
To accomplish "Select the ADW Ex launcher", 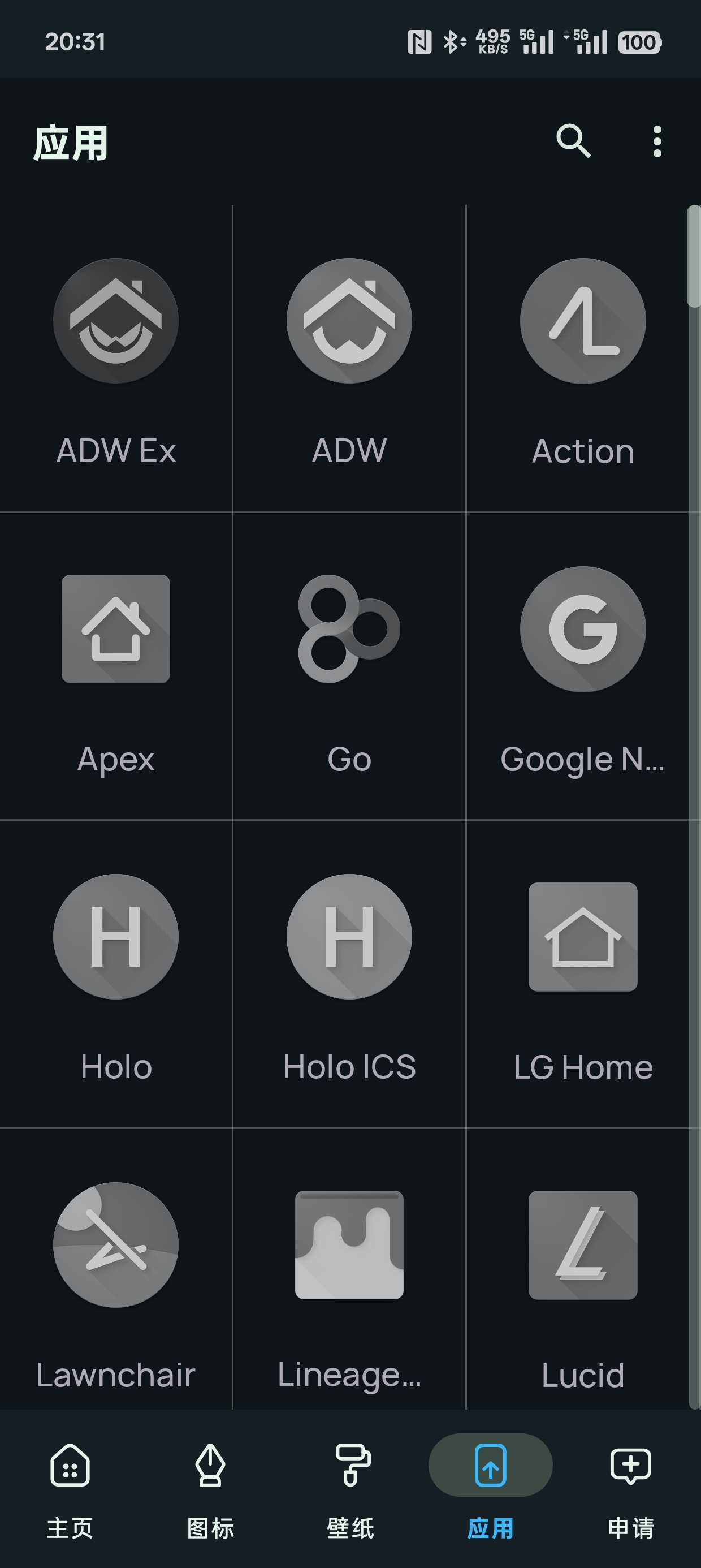I will coord(116,359).
